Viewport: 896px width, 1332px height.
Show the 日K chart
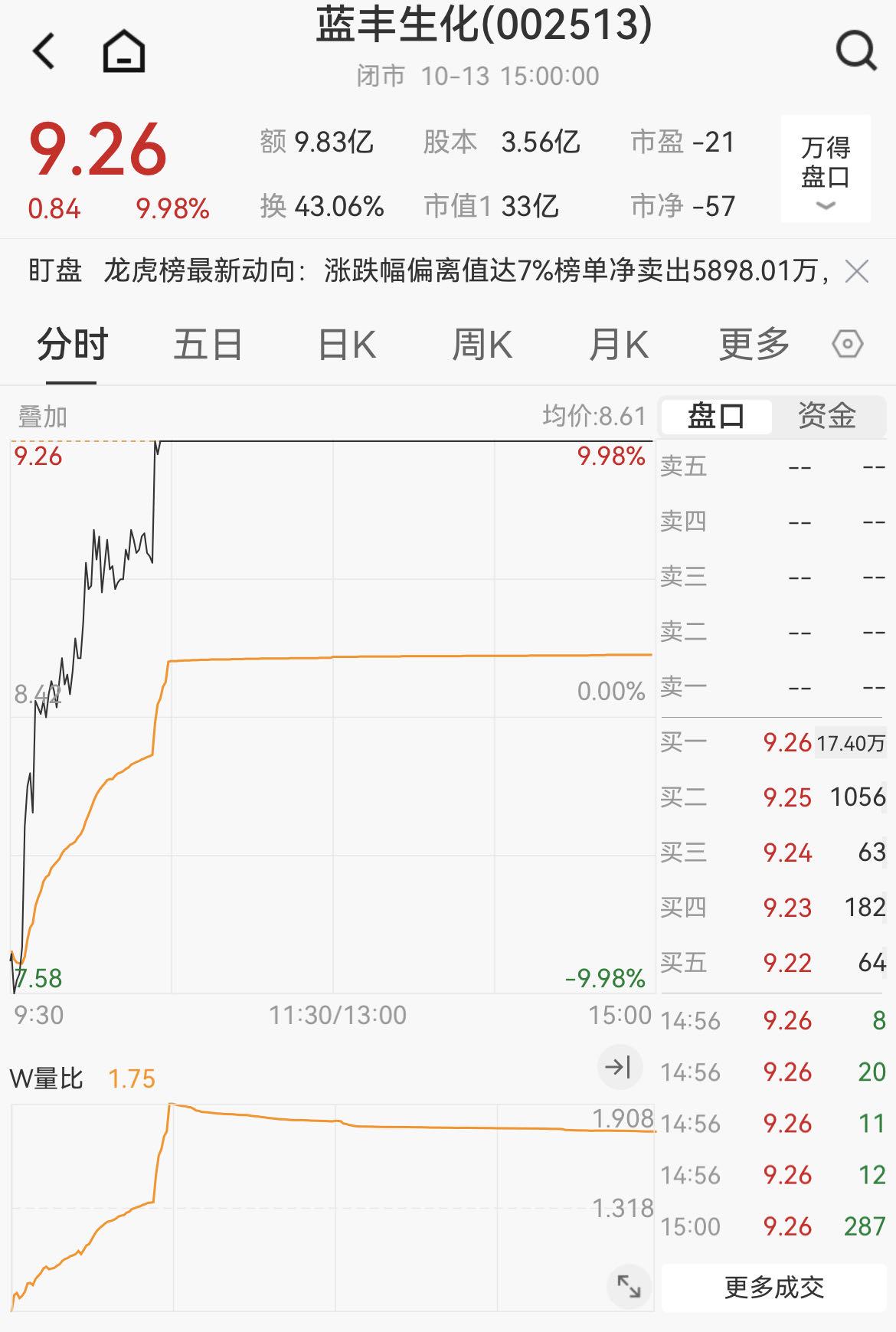click(346, 345)
